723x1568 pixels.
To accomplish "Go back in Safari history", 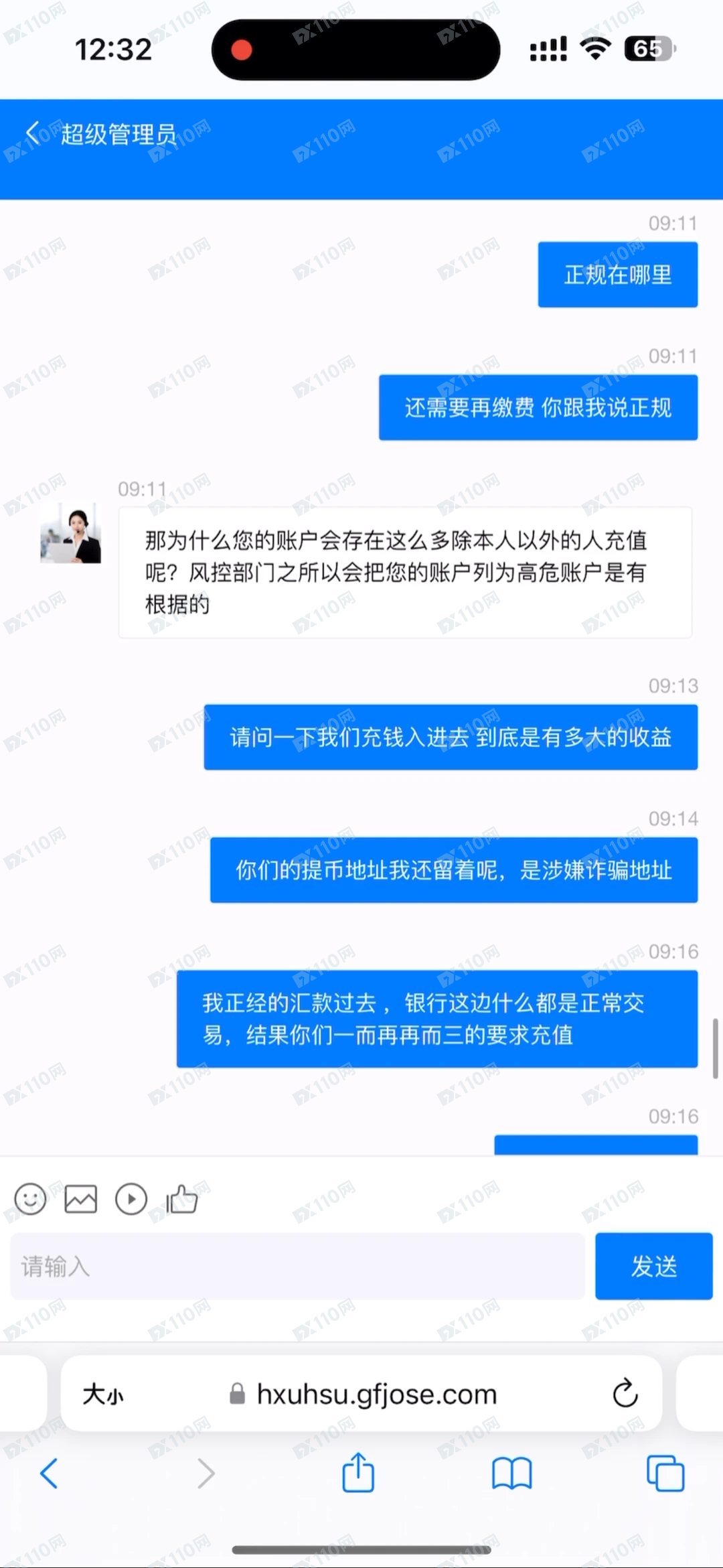I will (x=49, y=1474).
